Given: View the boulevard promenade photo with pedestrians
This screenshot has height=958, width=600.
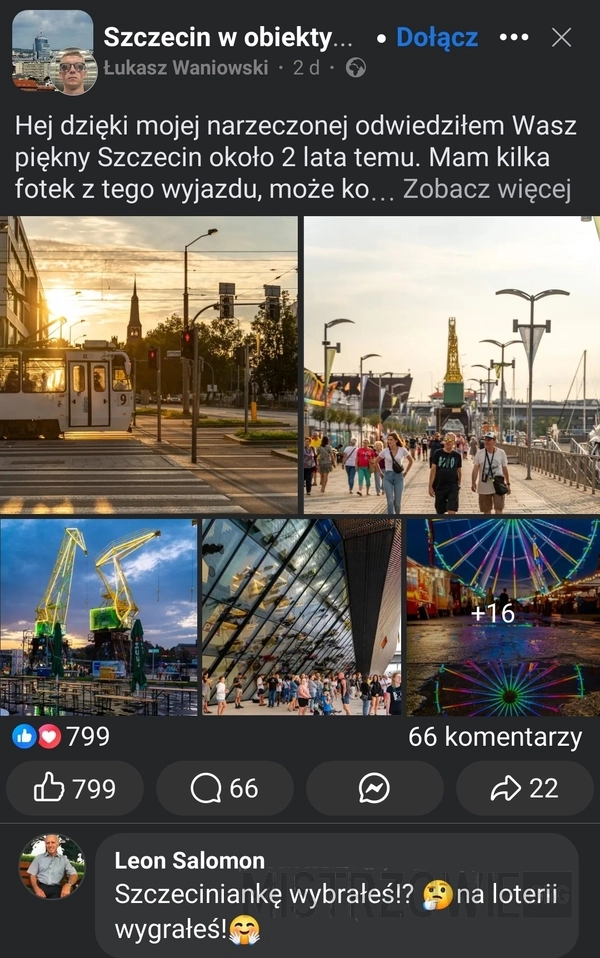Looking at the screenshot, I should pos(451,365).
